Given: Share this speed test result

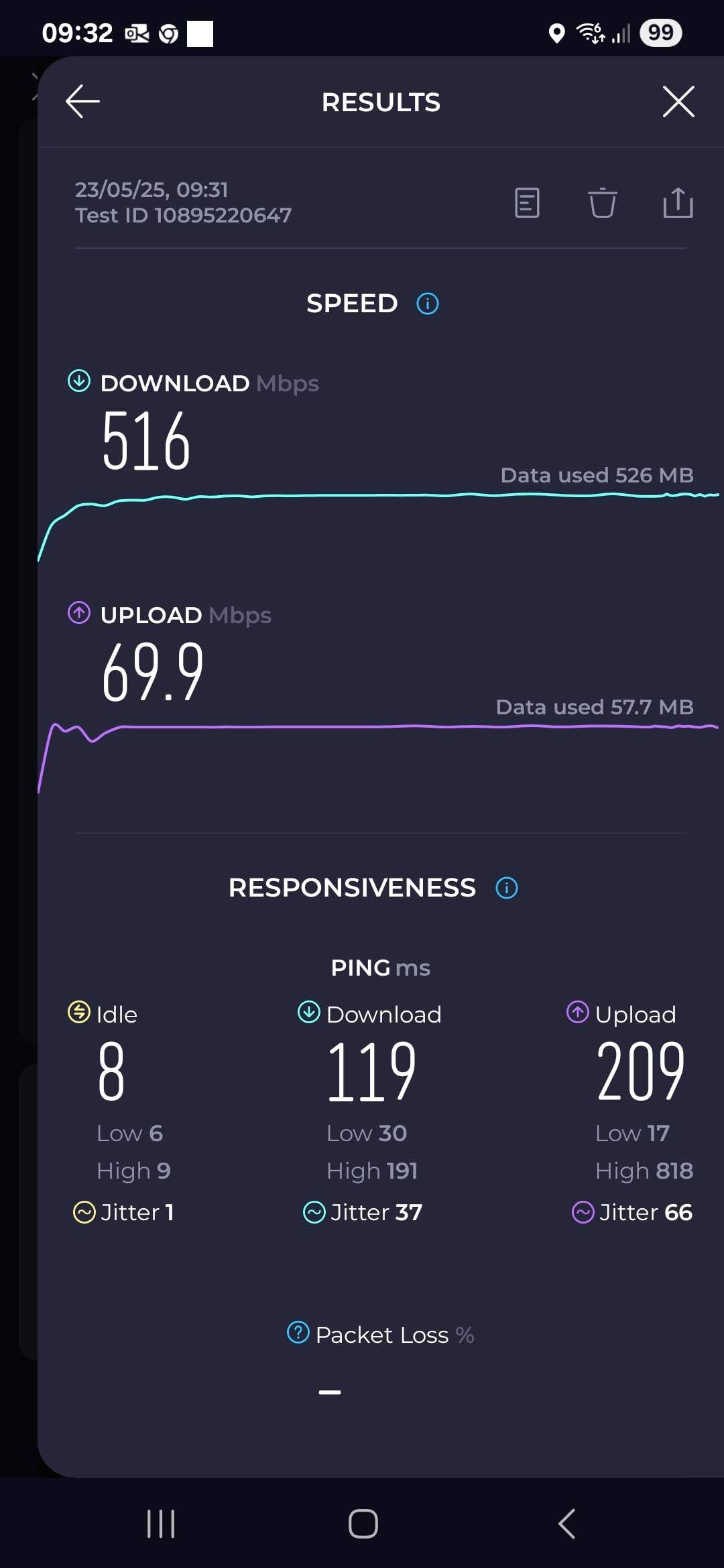Looking at the screenshot, I should 678,203.
